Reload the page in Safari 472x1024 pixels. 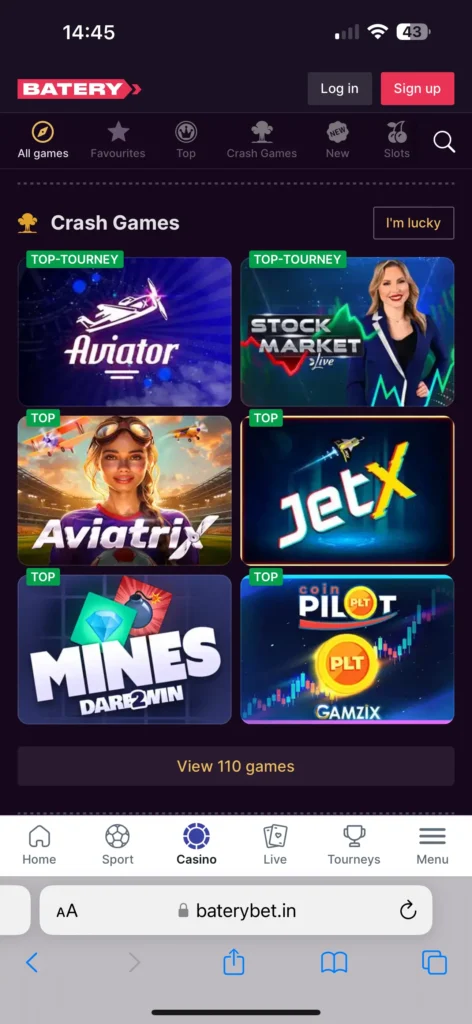pos(408,910)
